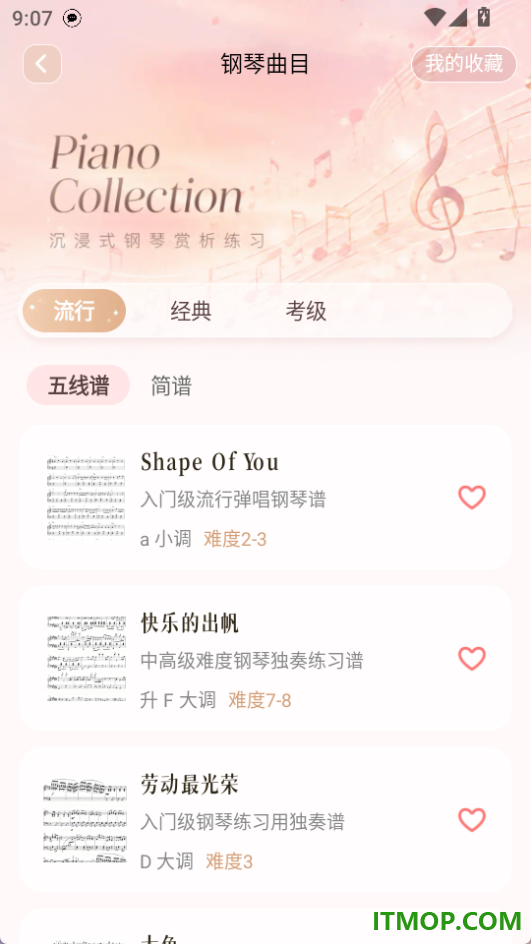Select the 流行 category tab
This screenshot has width=531, height=944.
(74, 311)
